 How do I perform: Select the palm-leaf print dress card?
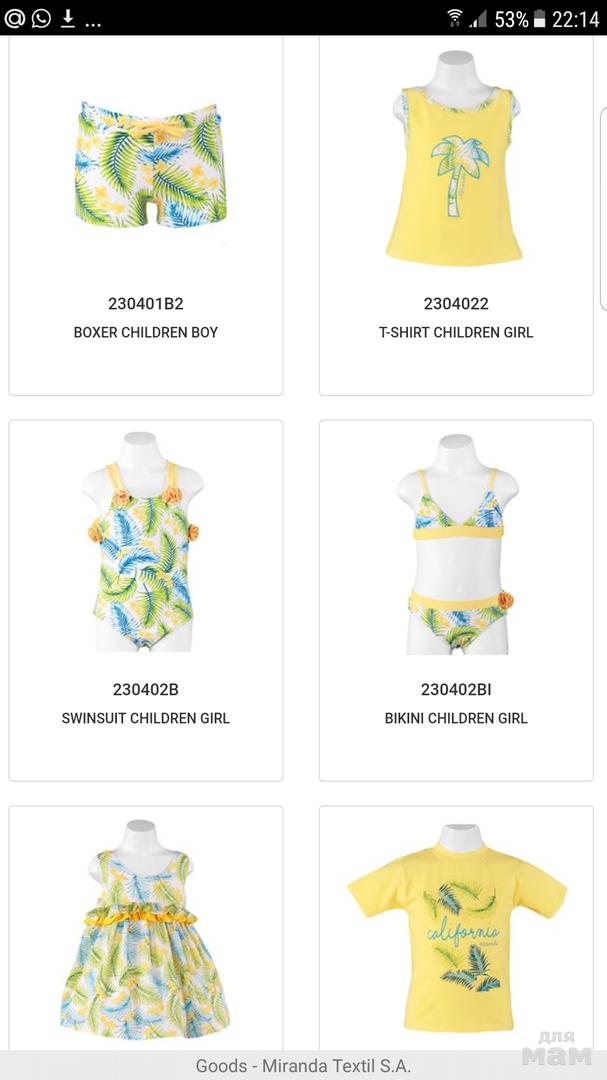[x=146, y=930]
